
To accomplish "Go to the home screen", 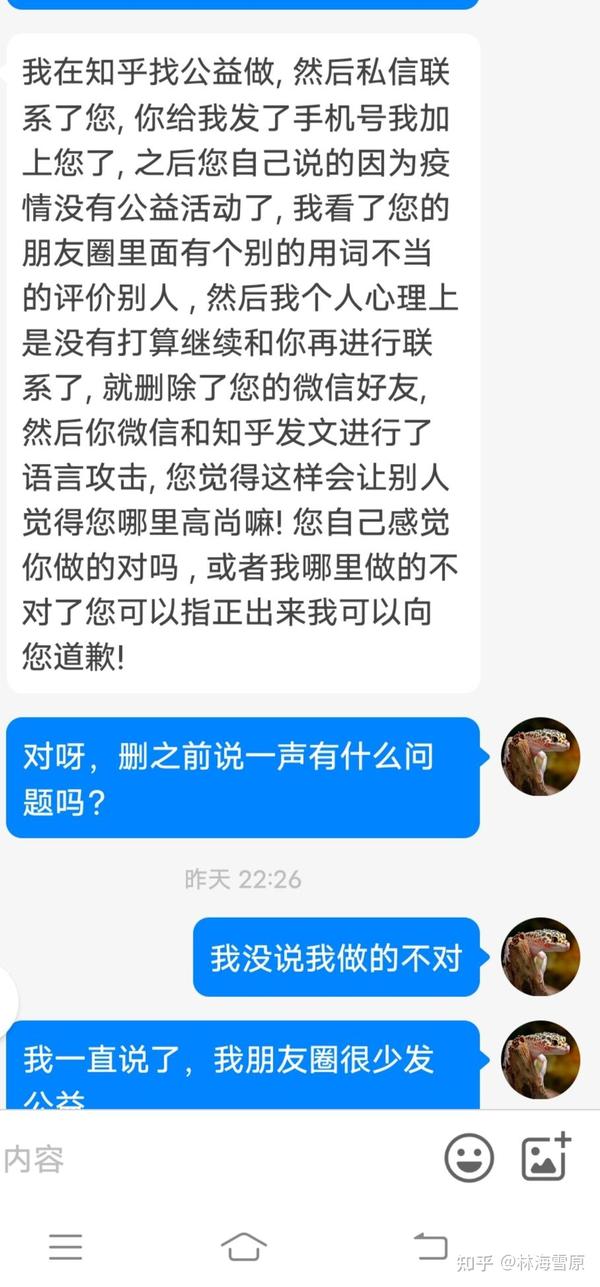I will click(244, 1246).
